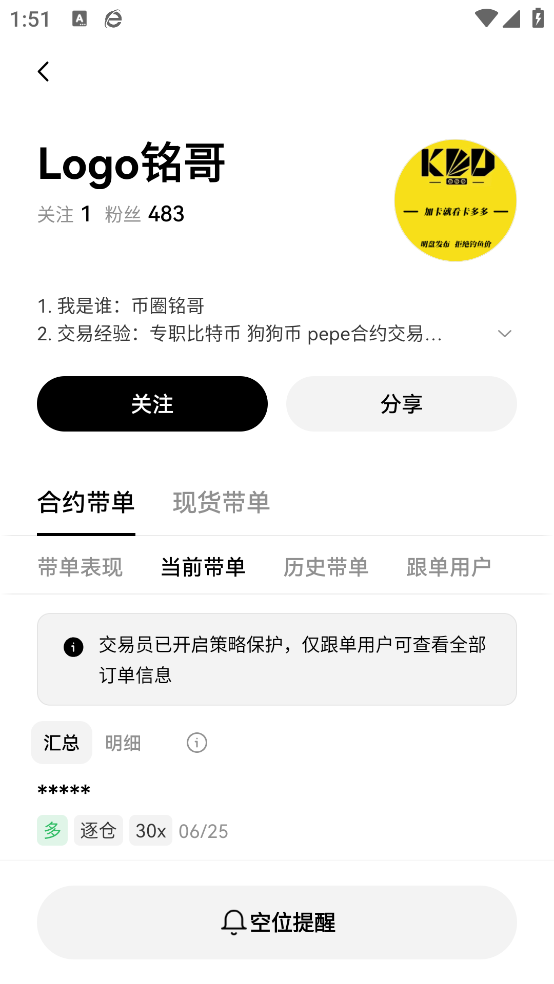
Task: Tap the 空位提醒 bell button
Action: (x=277, y=922)
